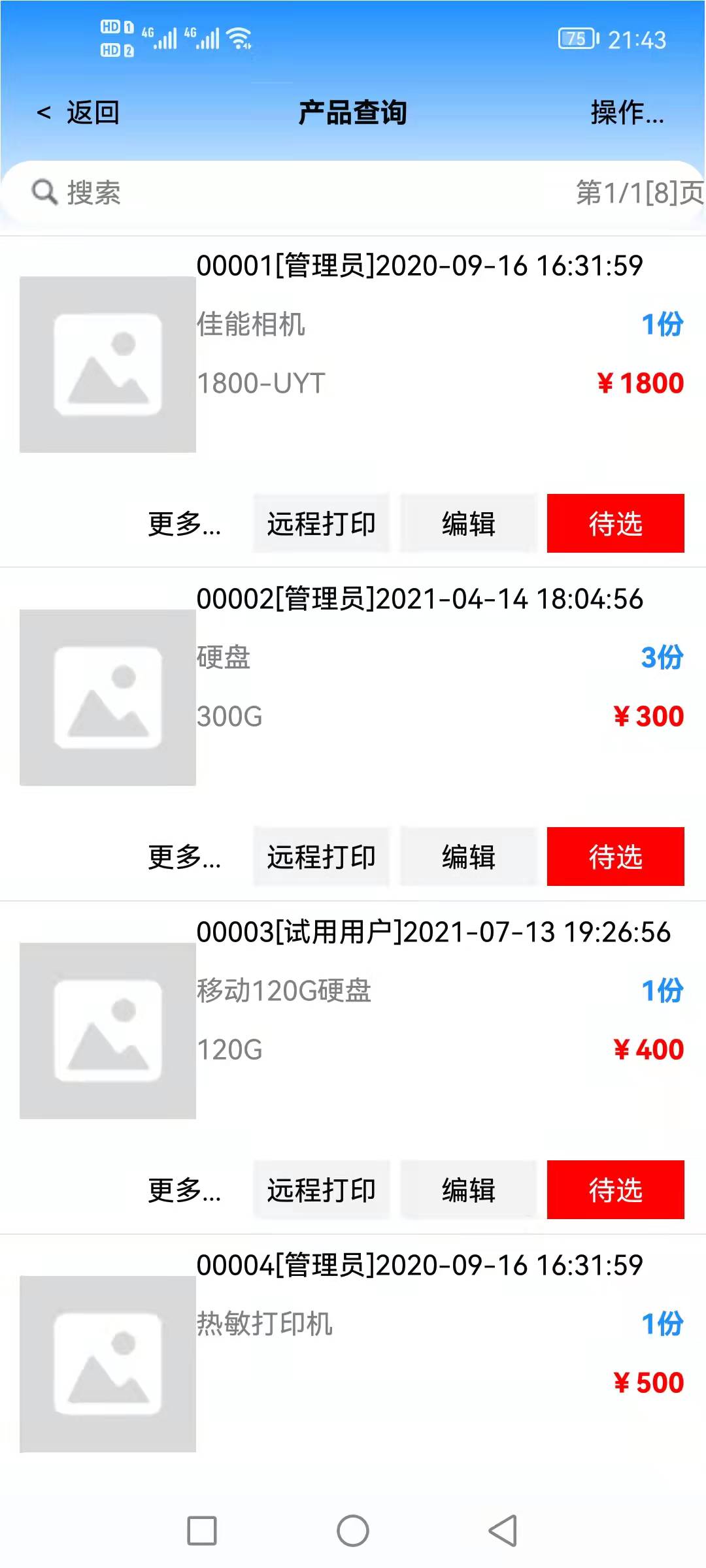Edit the 硬盘 300G product
Viewport: 706px width, 1568px height.
[469, 857]
